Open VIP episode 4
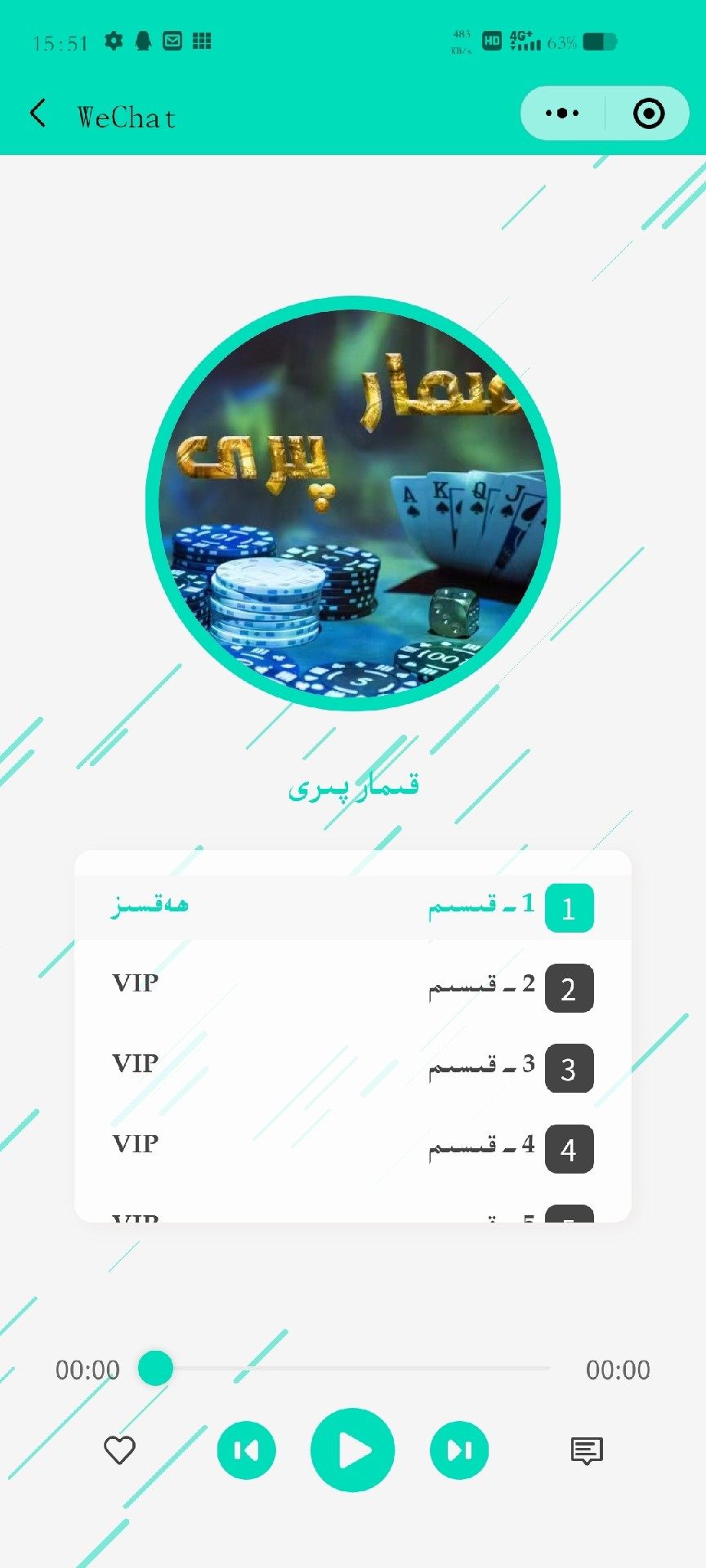Viewport: 706px width, 1568px height. 353,1147
